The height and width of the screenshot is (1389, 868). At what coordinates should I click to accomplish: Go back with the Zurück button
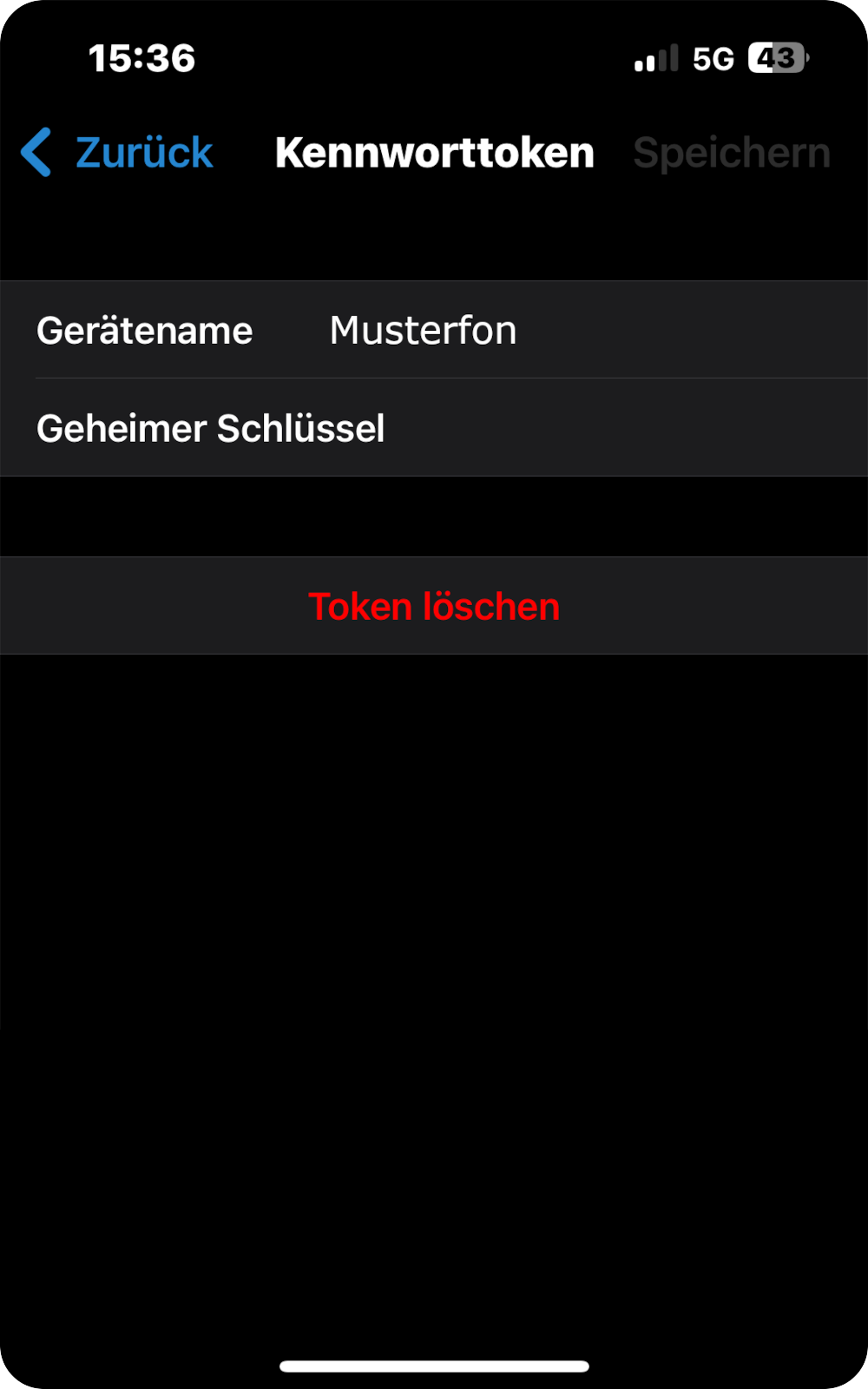[119, 153]
